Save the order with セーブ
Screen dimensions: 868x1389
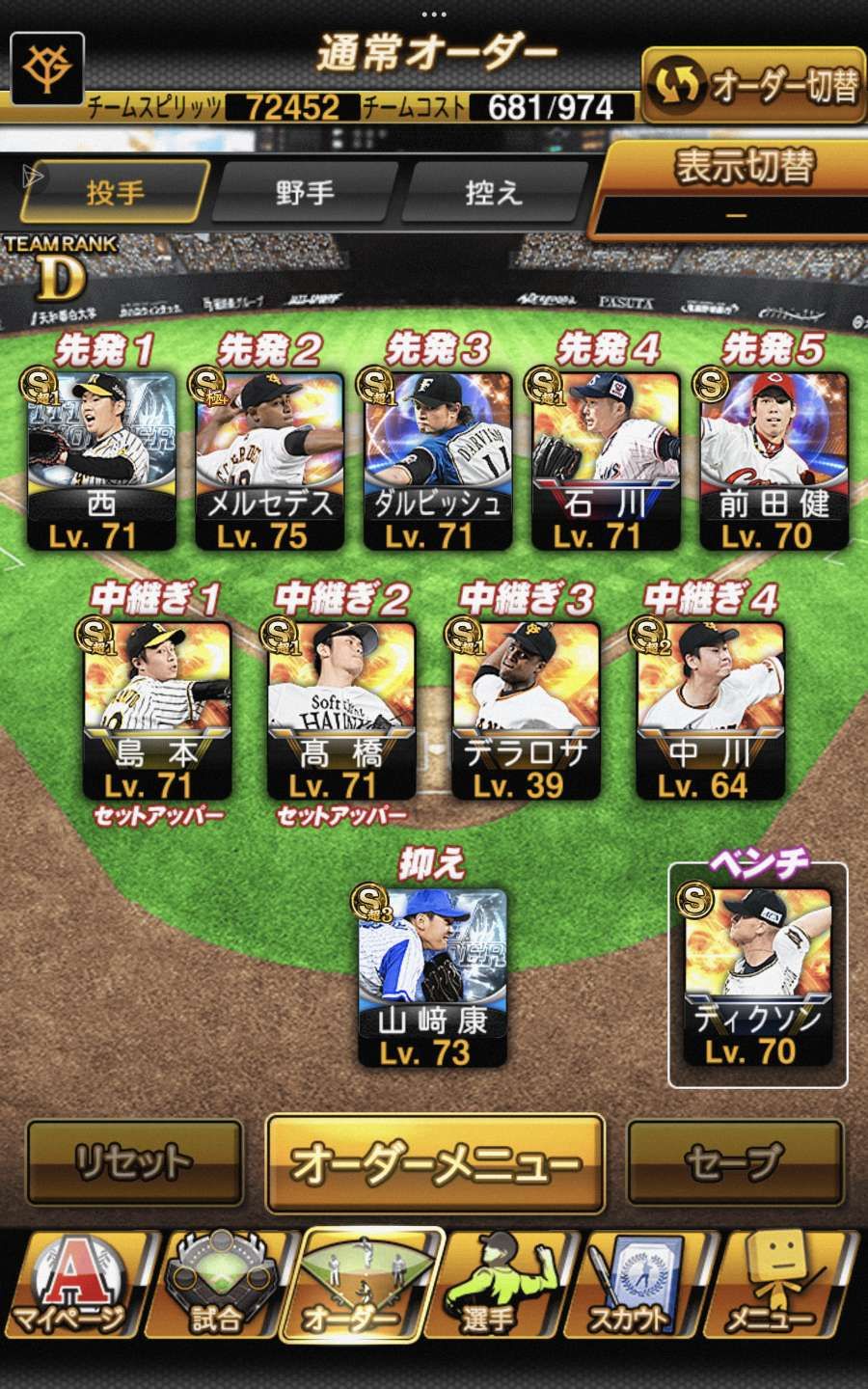coord(735,1161)
